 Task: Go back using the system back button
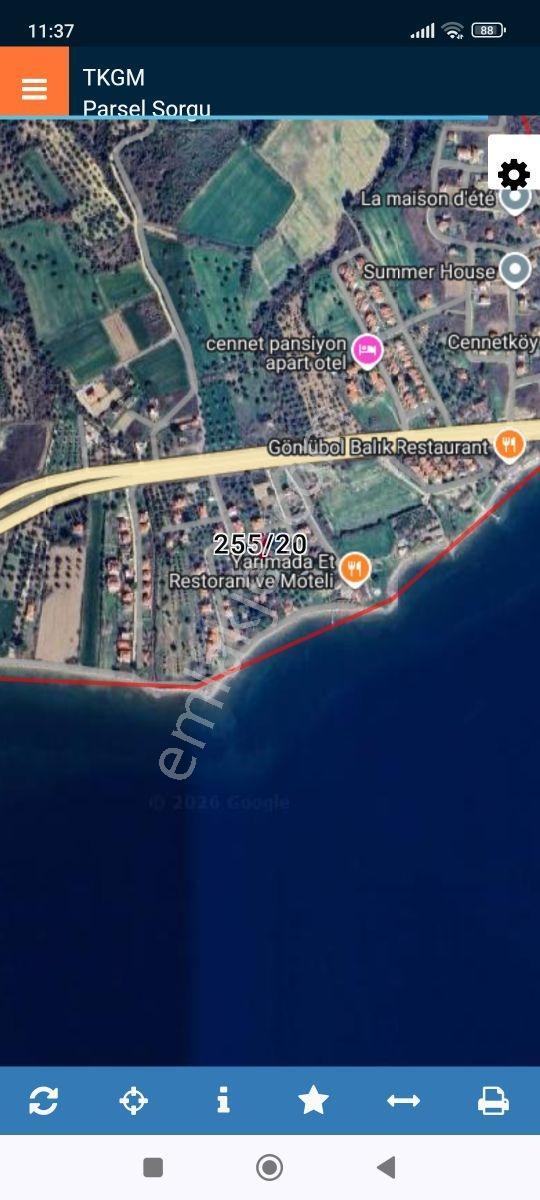(386, 1167)
